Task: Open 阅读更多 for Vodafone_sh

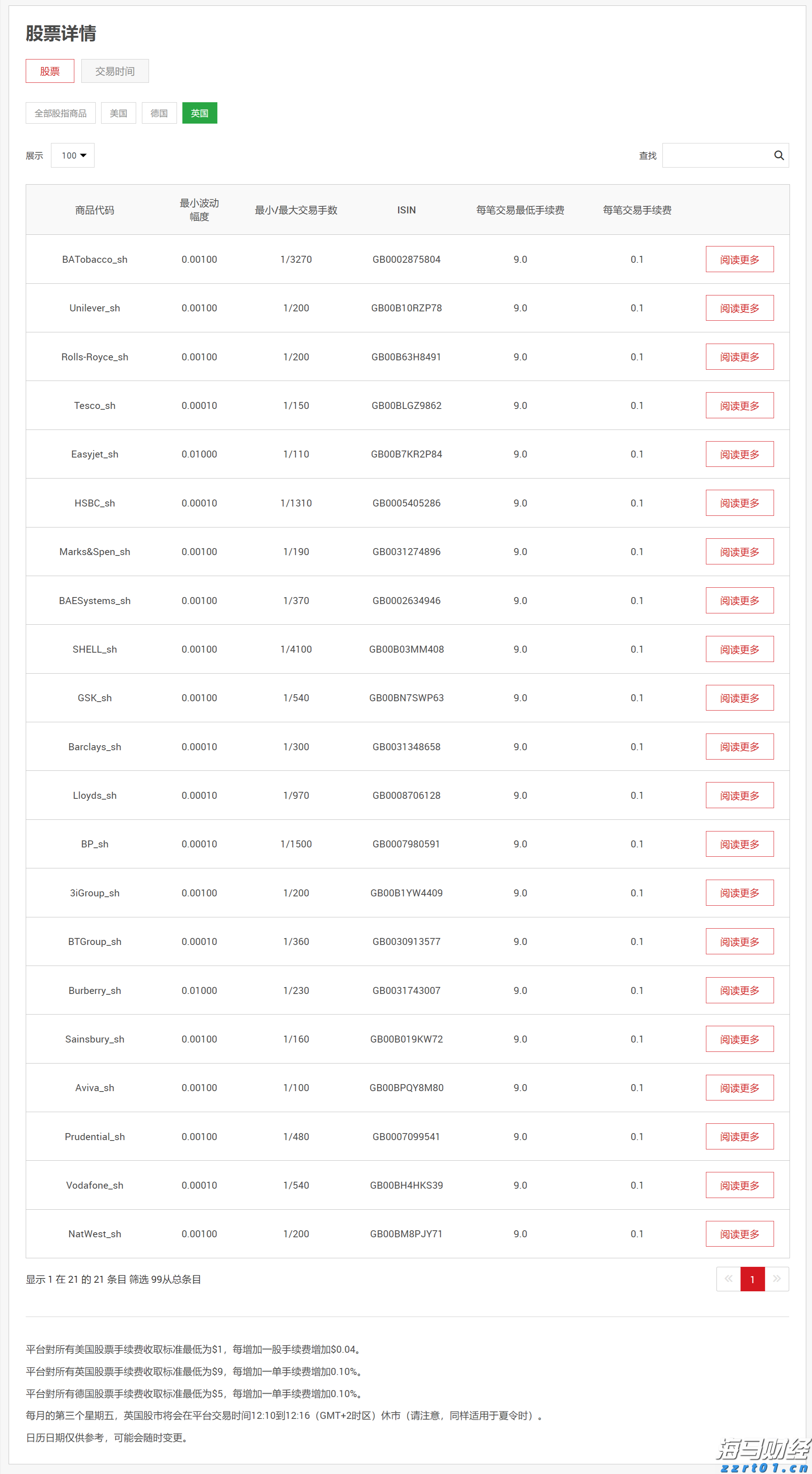Action: tap(739, 1185)
